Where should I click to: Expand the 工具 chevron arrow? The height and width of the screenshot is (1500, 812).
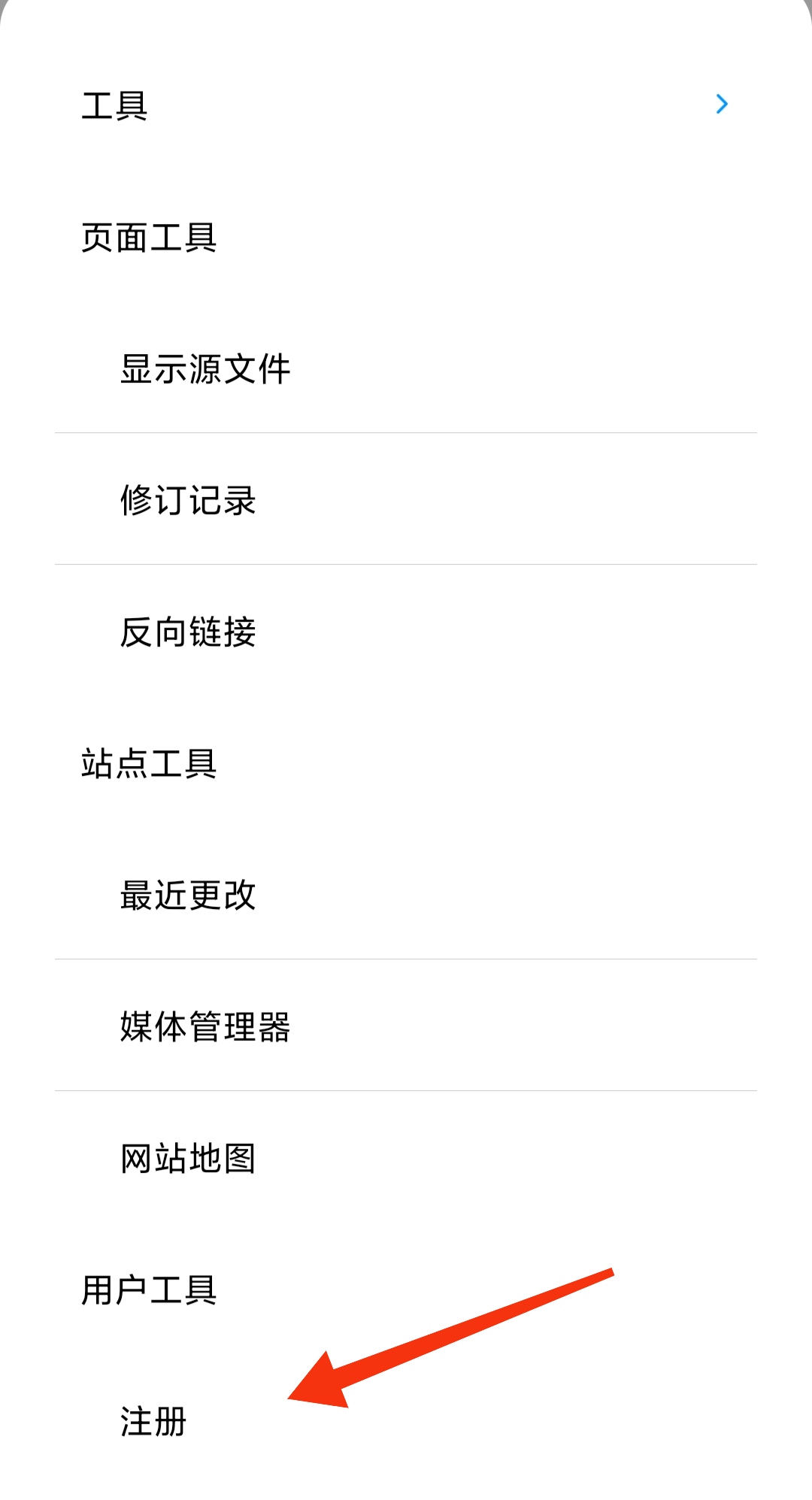click(722, 104)
